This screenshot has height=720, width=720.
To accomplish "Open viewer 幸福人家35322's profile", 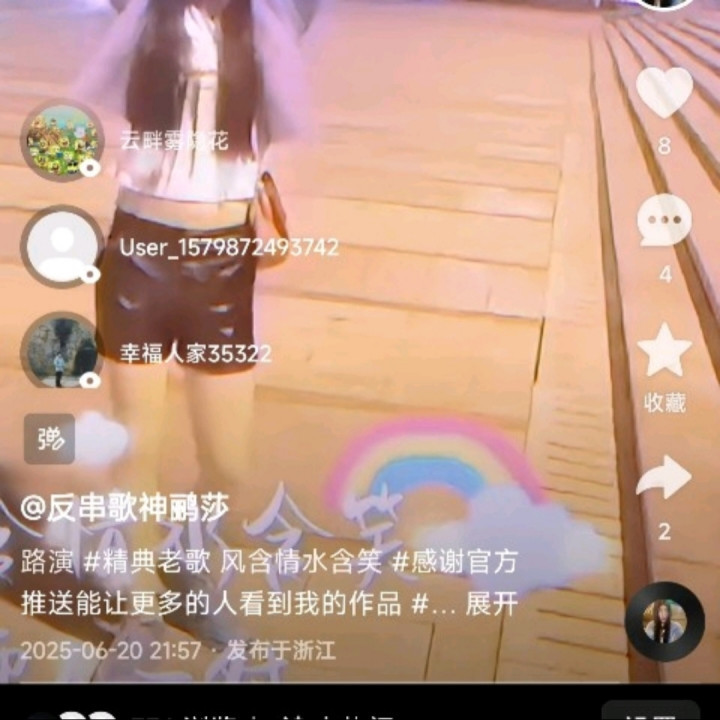I will tap(62, 352).
